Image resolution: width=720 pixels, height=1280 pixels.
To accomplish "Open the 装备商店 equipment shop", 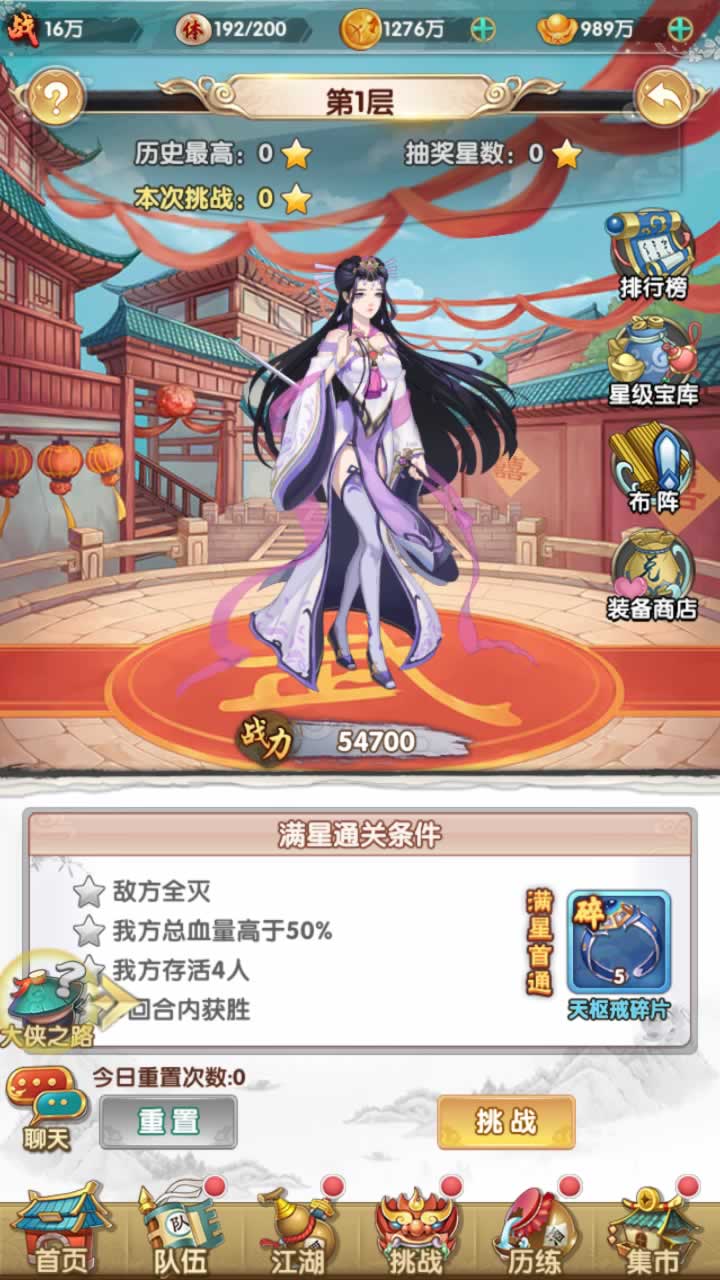I will pos(652,575).
